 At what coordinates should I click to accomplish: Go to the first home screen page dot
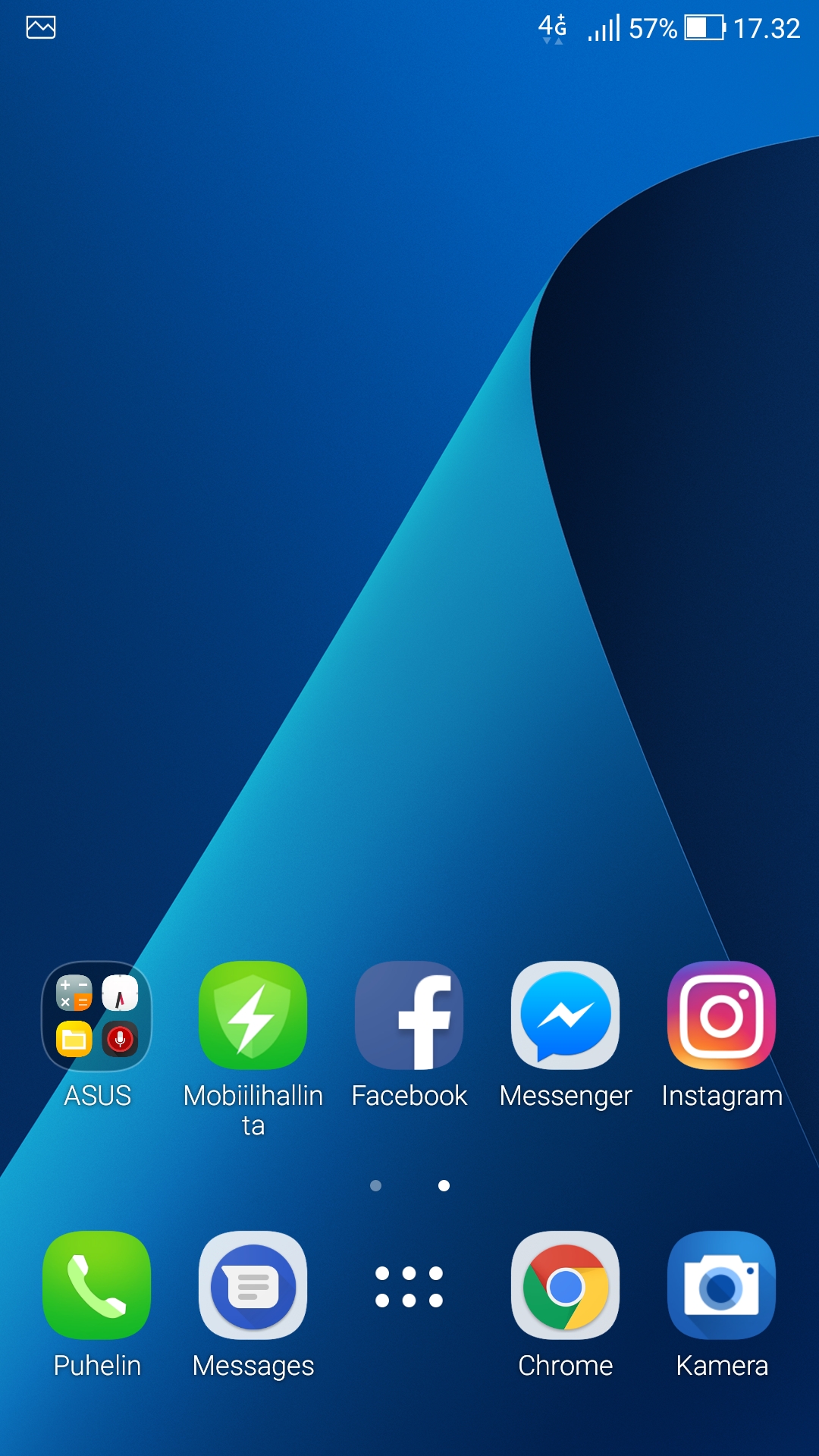click(375, 1185)
